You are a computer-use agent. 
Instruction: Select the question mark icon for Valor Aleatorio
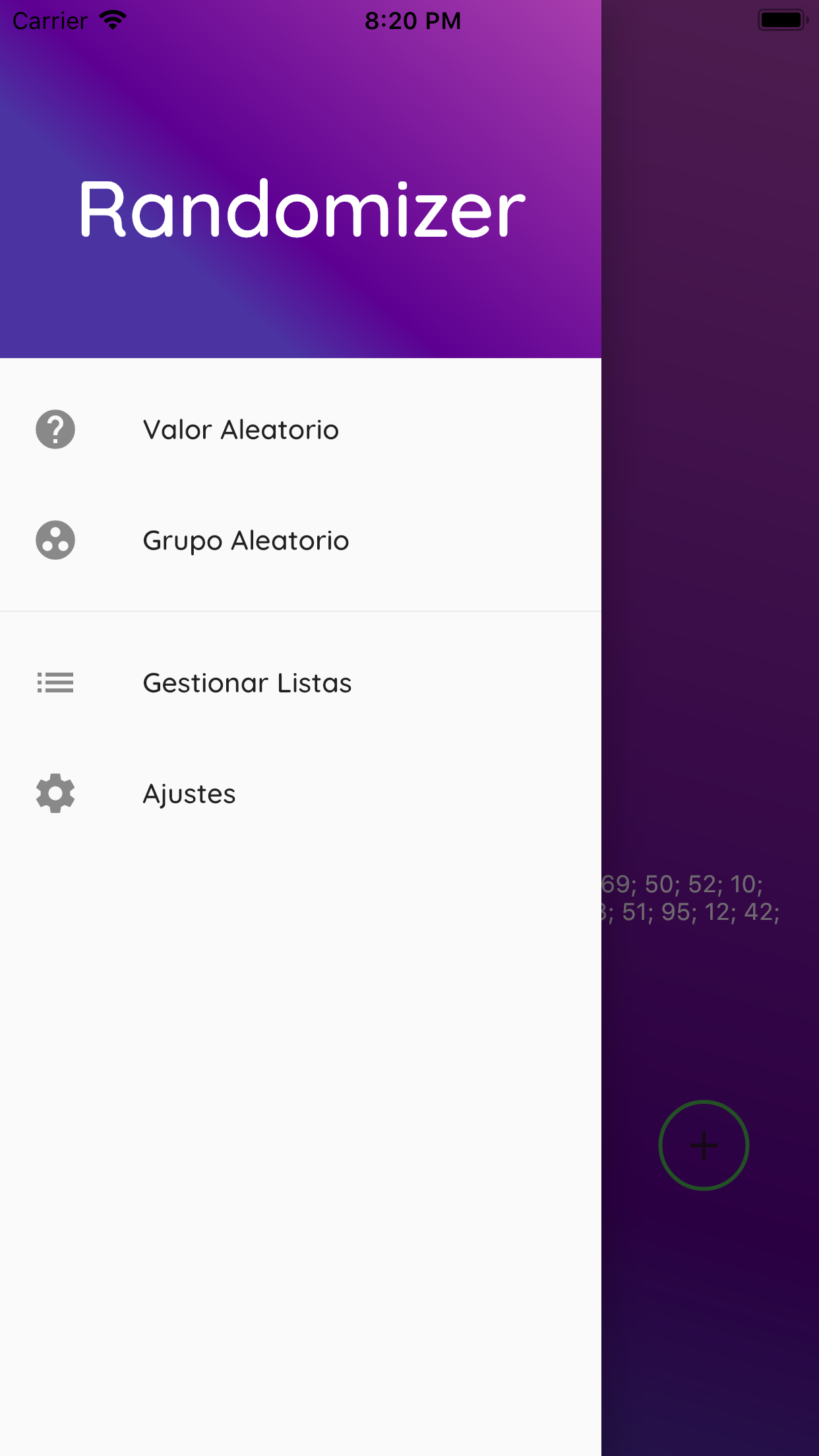[55, 429]
